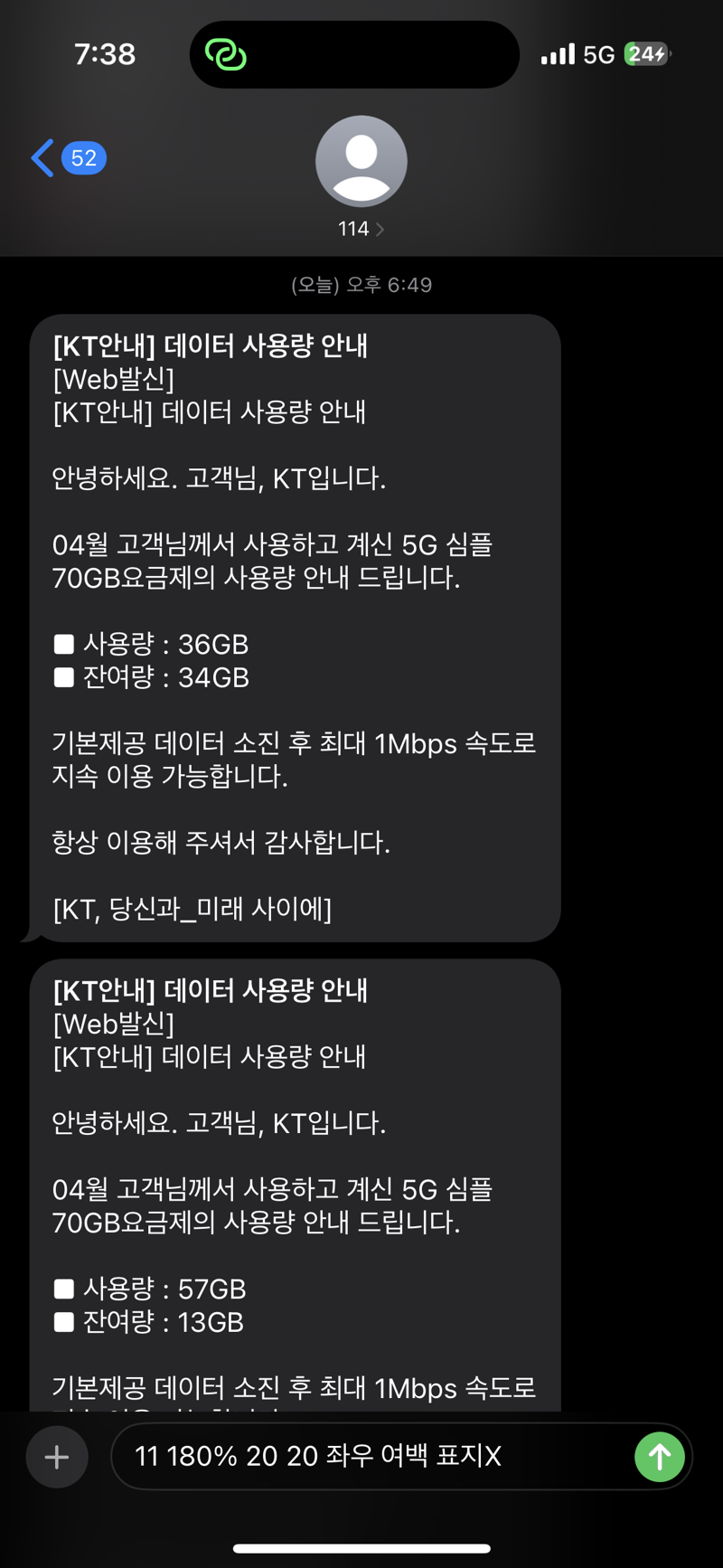Screen dimensions: 723x1568
Task: Send the typed message
Action: click(659, 1457)
